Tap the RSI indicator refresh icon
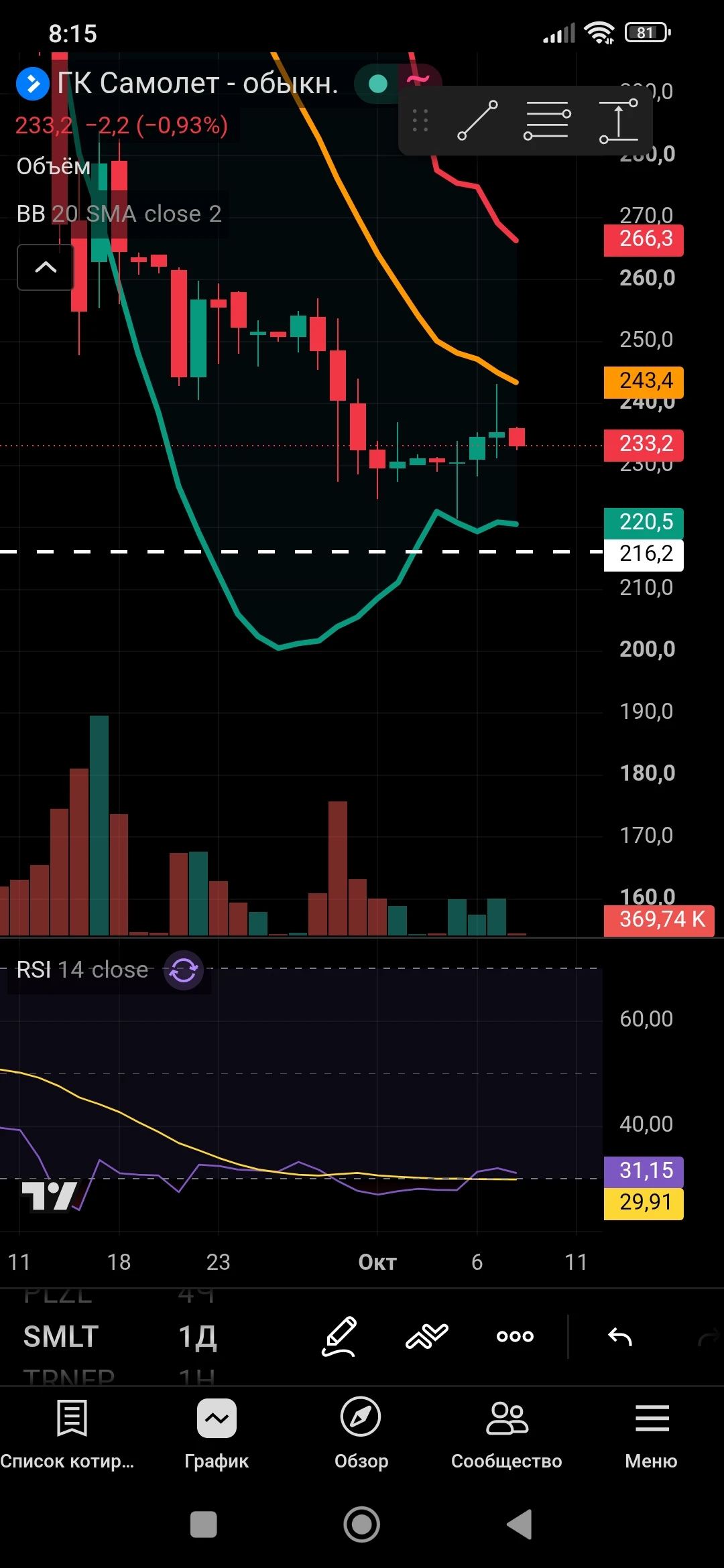This screenshot has height=1568, width=724. [x=184, y=970]
